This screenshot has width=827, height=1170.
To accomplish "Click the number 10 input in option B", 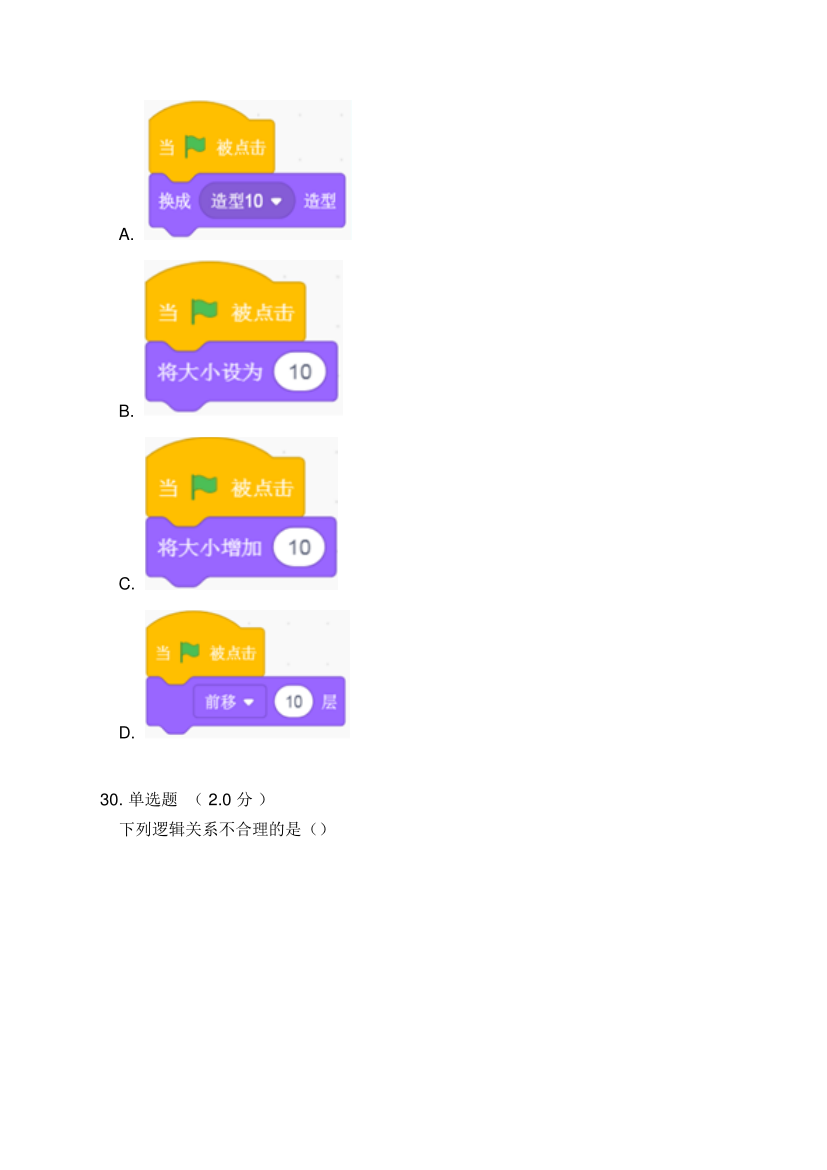I will point(301,372).
